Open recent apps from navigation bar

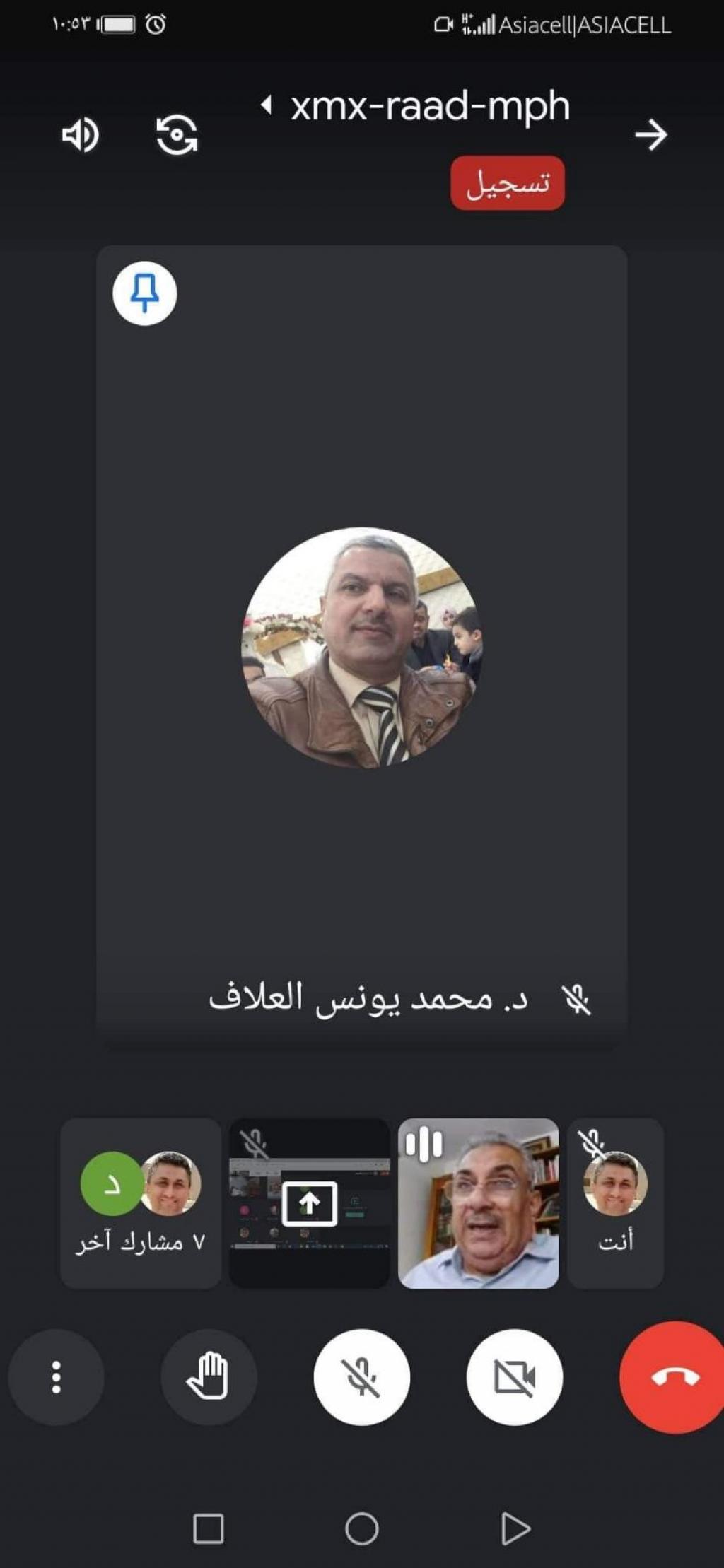click(x=209, y=1529)
